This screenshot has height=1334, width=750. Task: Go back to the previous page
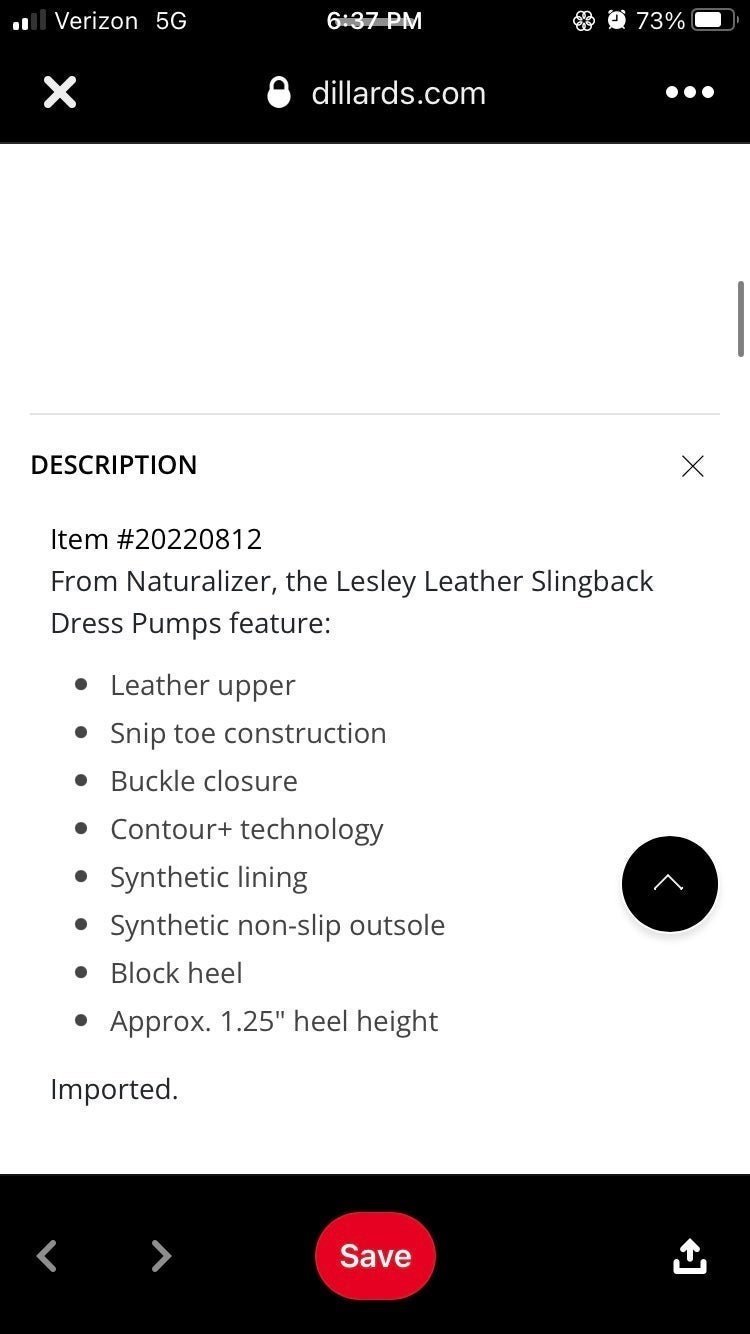coord(47,1256)
